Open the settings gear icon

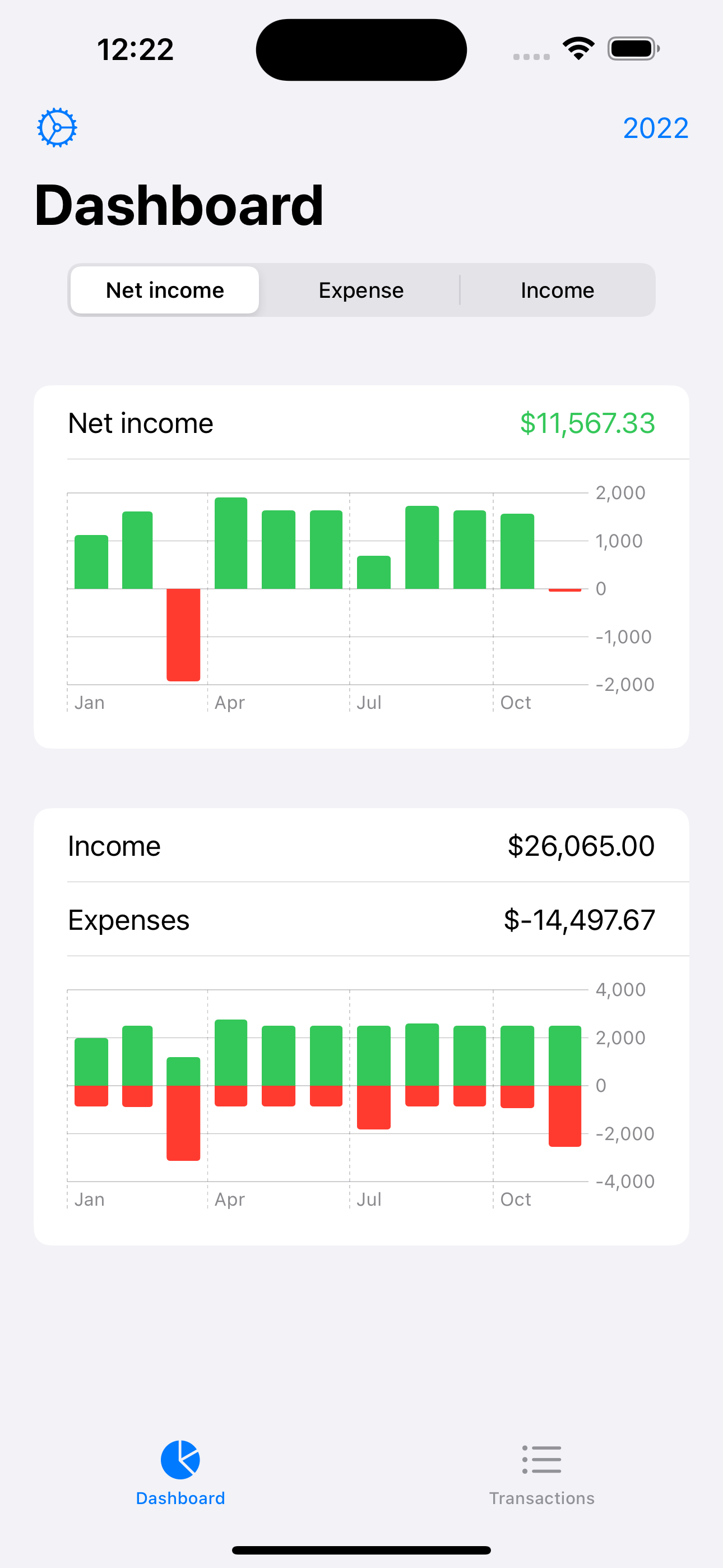[x=57, y=127]
